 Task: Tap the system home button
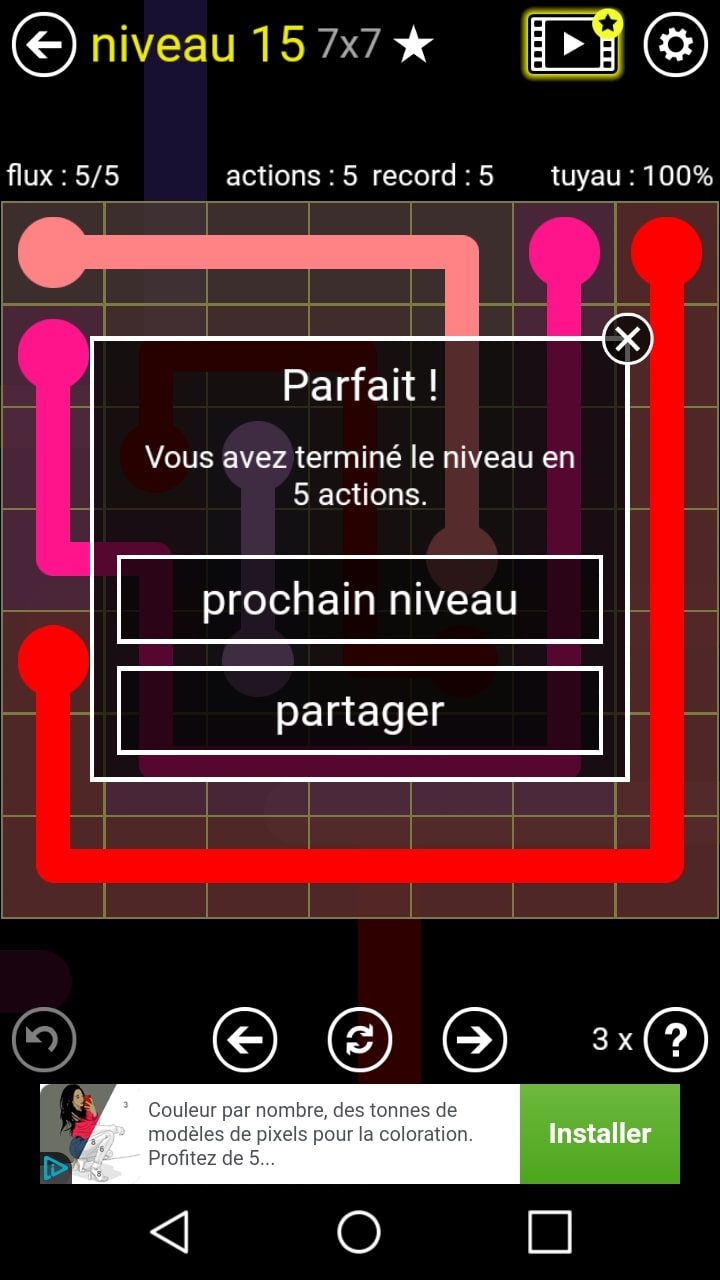pyautogui.click(x=359, y=1231)
